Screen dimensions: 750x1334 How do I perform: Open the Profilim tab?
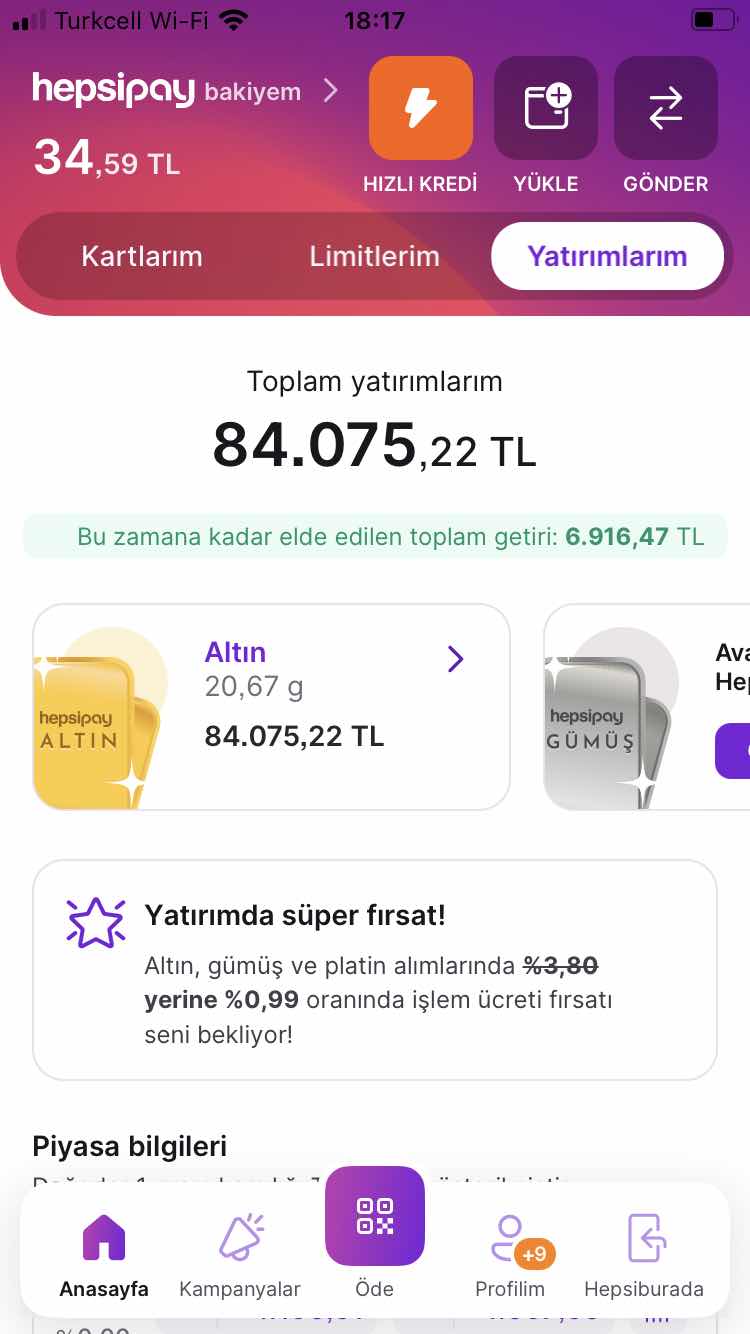pos(511,1254)
